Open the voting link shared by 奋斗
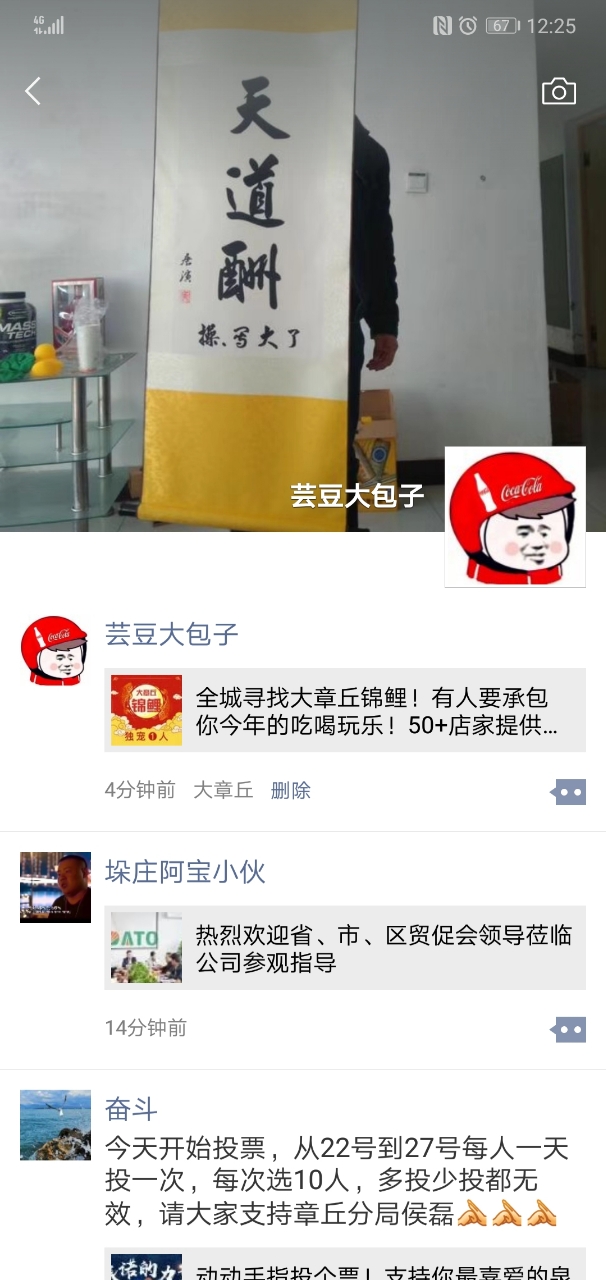Screen dimensions: 606x1280 [x=345, y=1265]
